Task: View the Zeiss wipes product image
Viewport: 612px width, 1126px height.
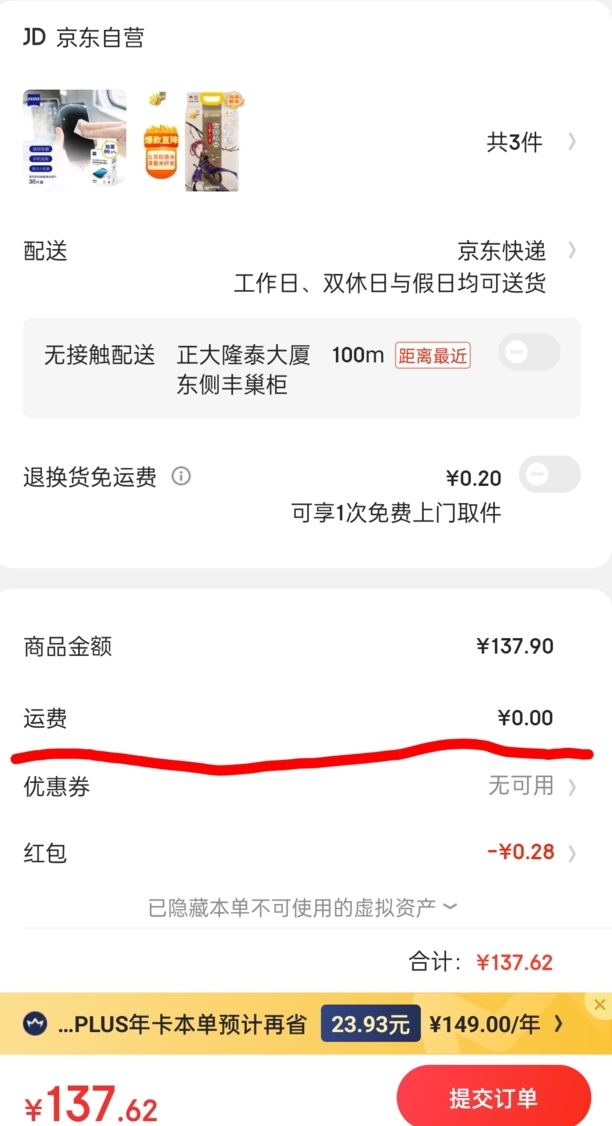Action: [x=75, y=141]
